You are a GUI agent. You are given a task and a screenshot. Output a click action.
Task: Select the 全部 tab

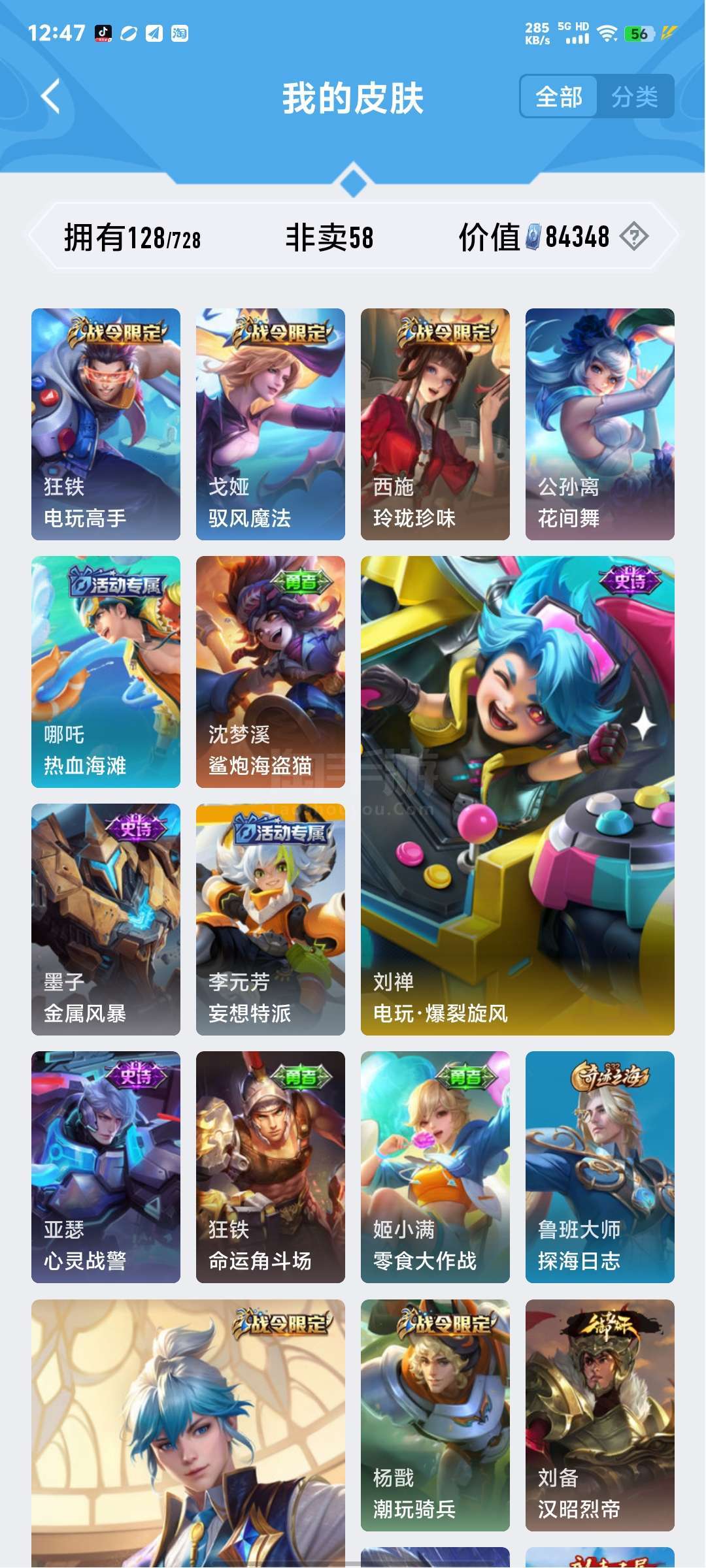click(x=559, y=97)
